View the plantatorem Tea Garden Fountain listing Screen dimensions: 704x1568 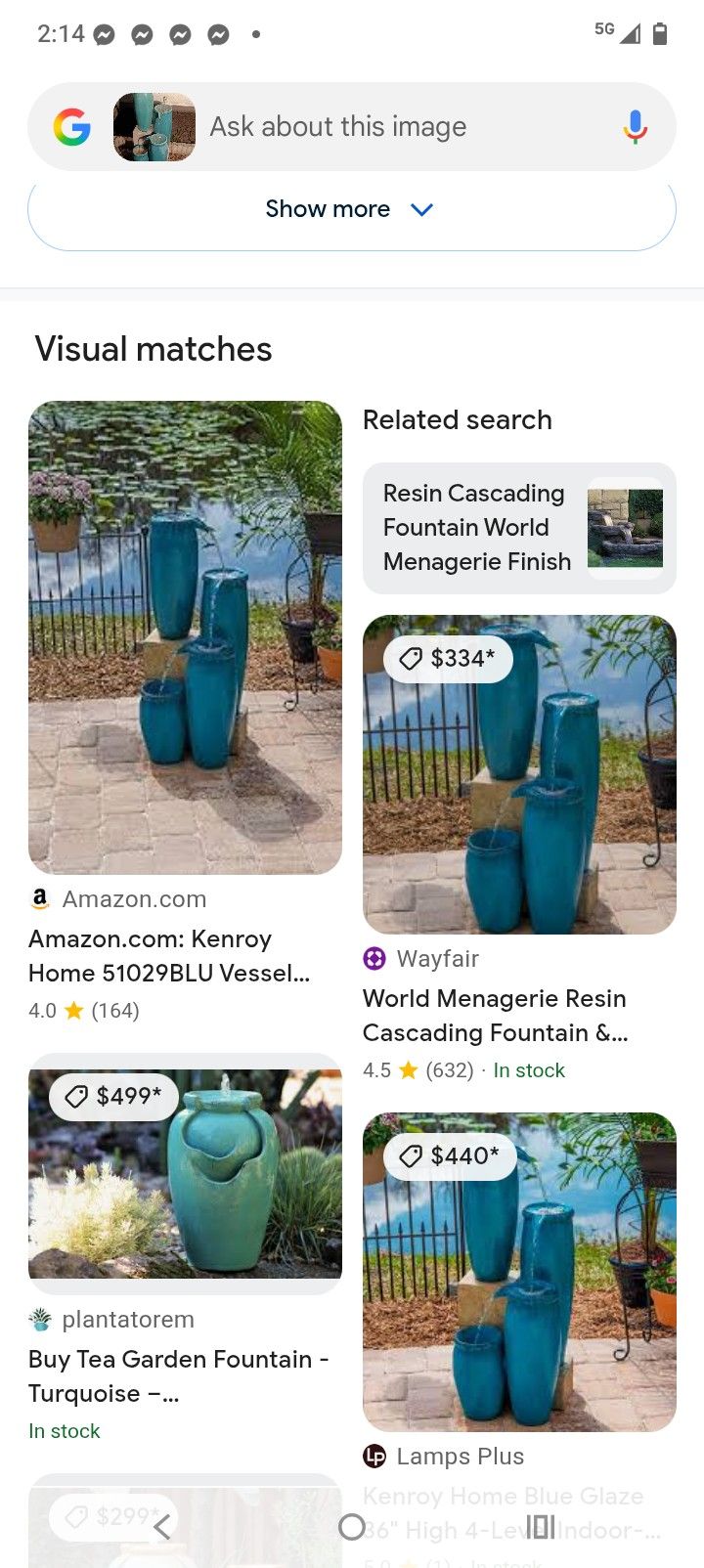pyautogui.click(x=185, y=1173)
